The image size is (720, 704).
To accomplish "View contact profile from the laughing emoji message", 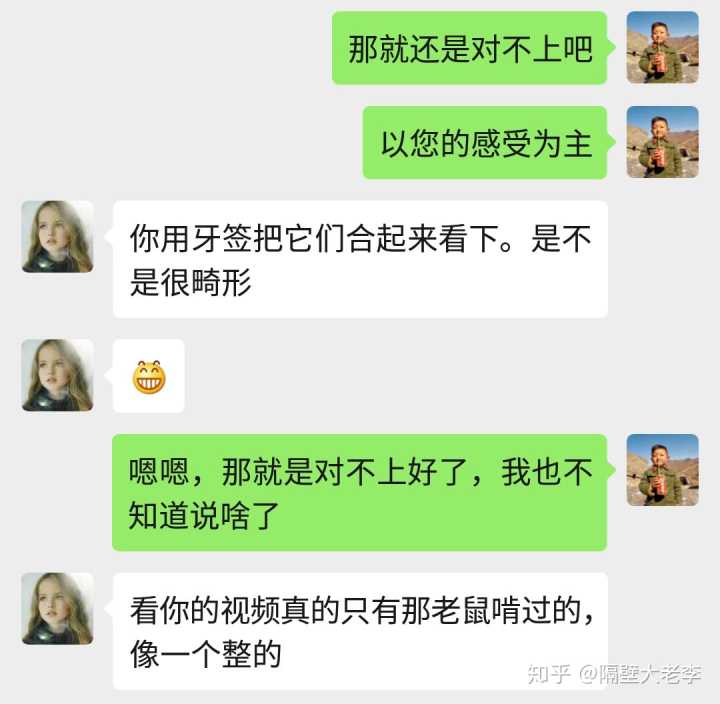I will click(x=57, y=375).
